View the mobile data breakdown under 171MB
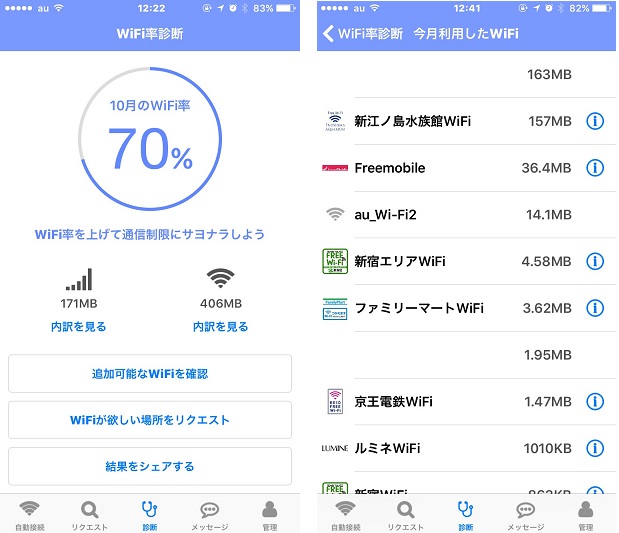The width and height of the screenshot is (619, 533). click(x=78, y=326)
